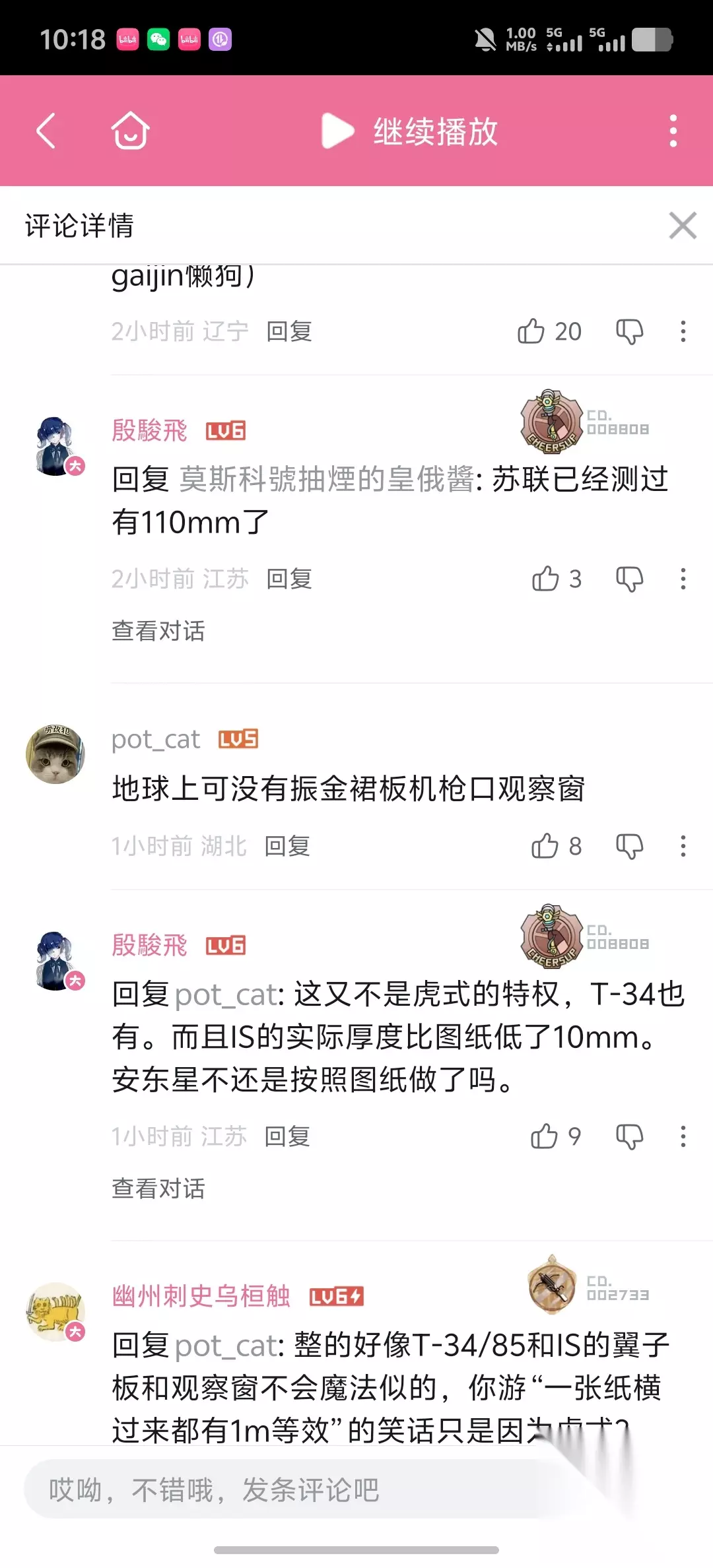713x1568 pixels.
Task: Tap the mentioned user 莫斯科號抽煙的皇俄醬
Action: (327, 479)
